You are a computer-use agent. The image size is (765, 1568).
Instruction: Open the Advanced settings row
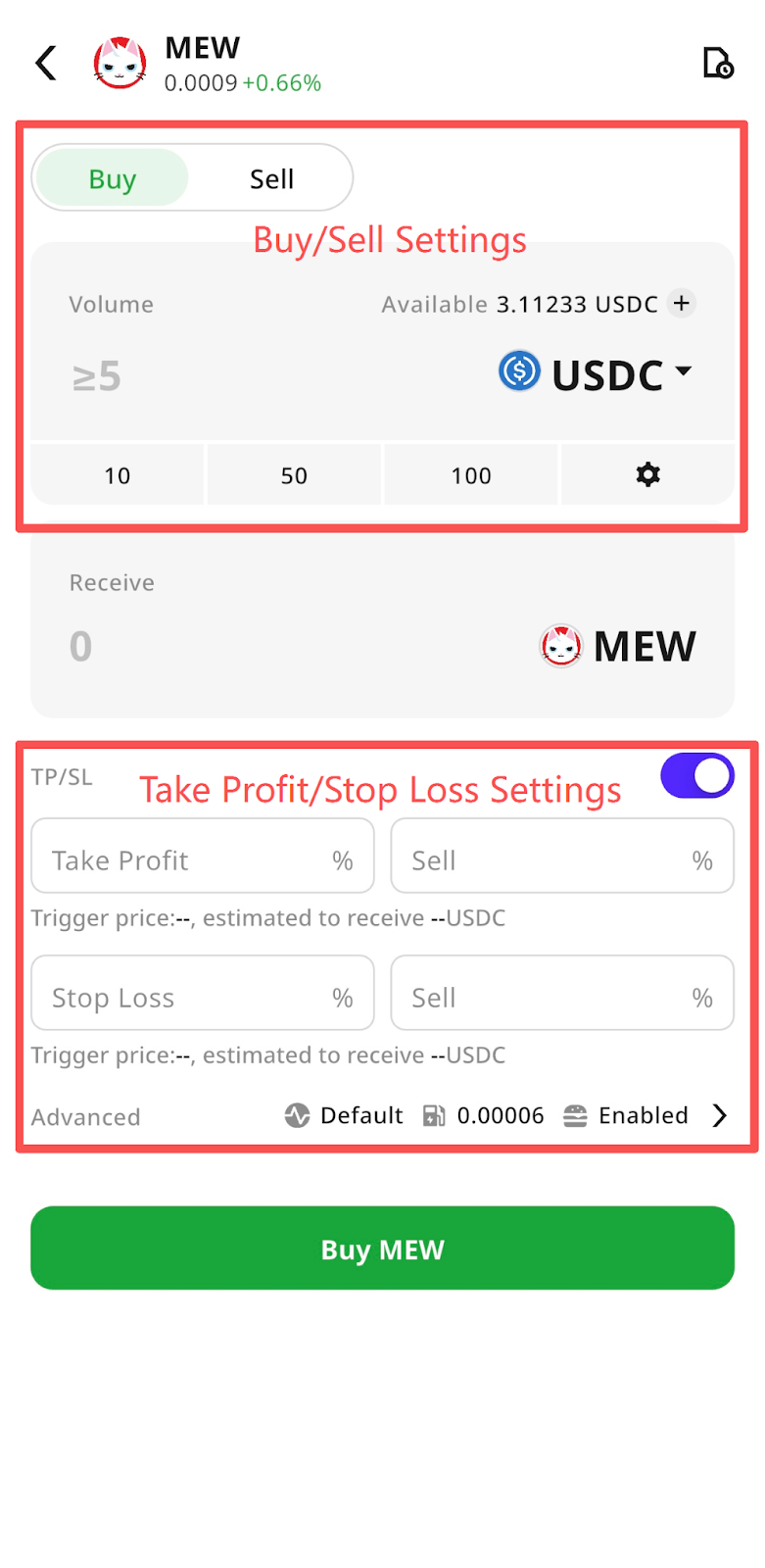[x=718, y=1116]
